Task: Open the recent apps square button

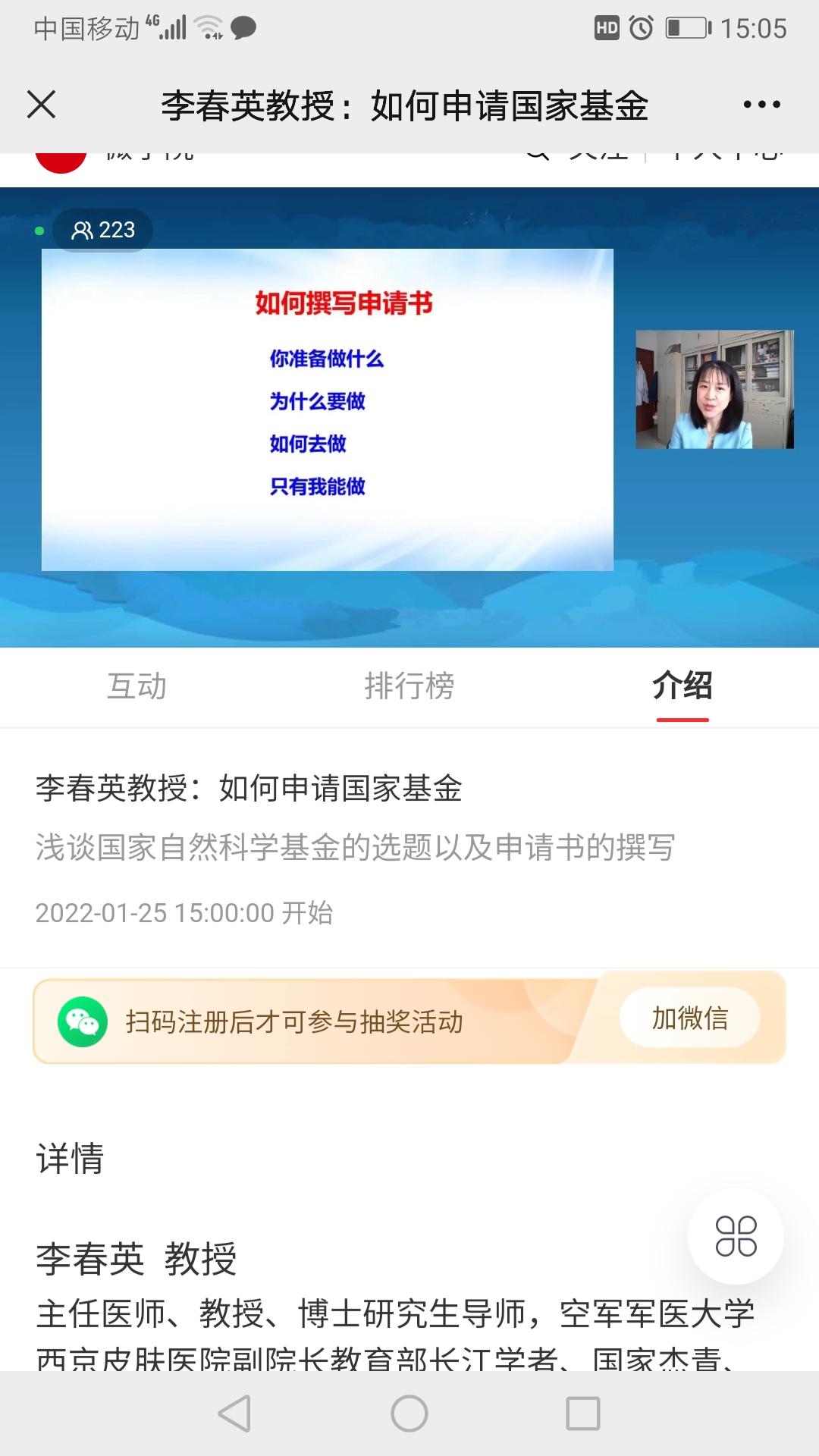Action: click(583, 1414)
